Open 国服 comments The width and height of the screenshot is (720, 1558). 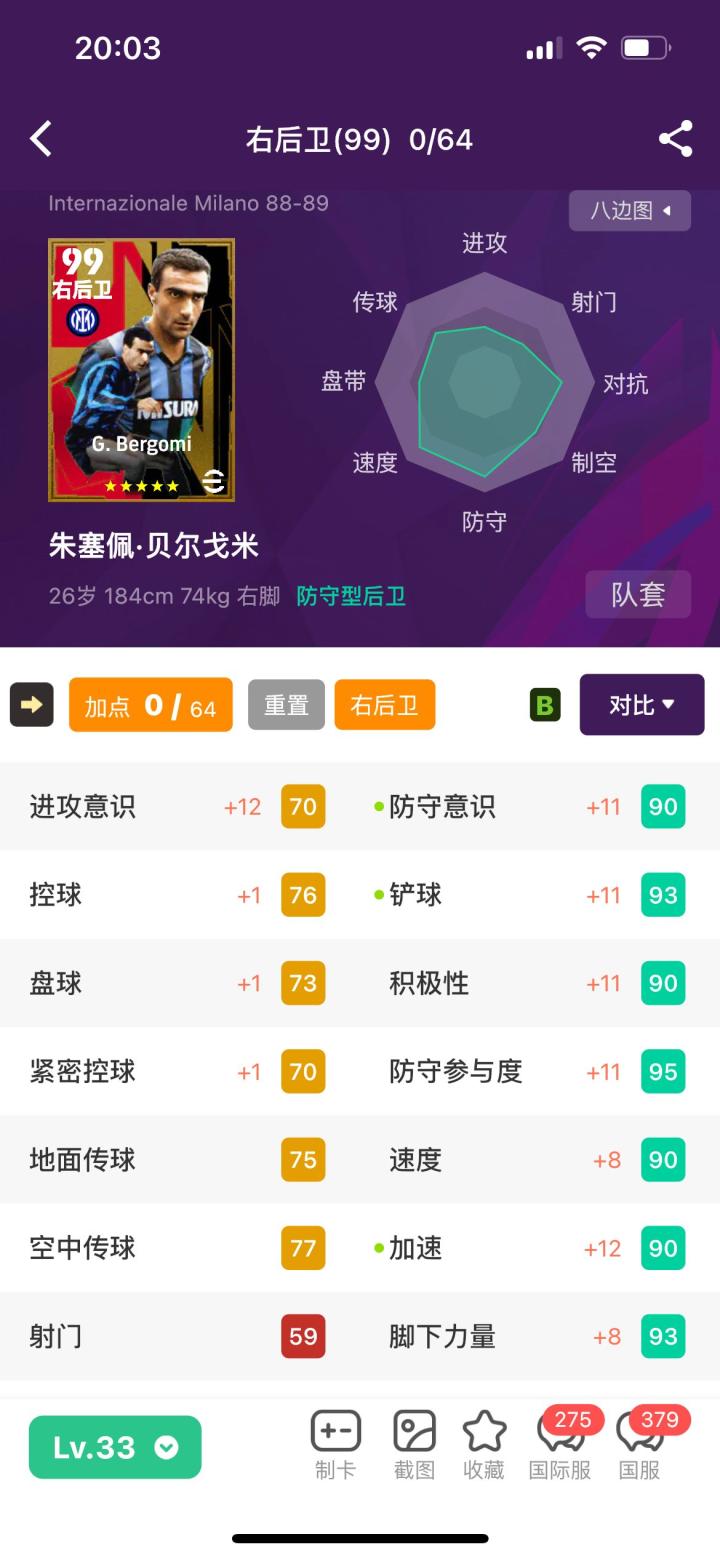(640, 1444)
